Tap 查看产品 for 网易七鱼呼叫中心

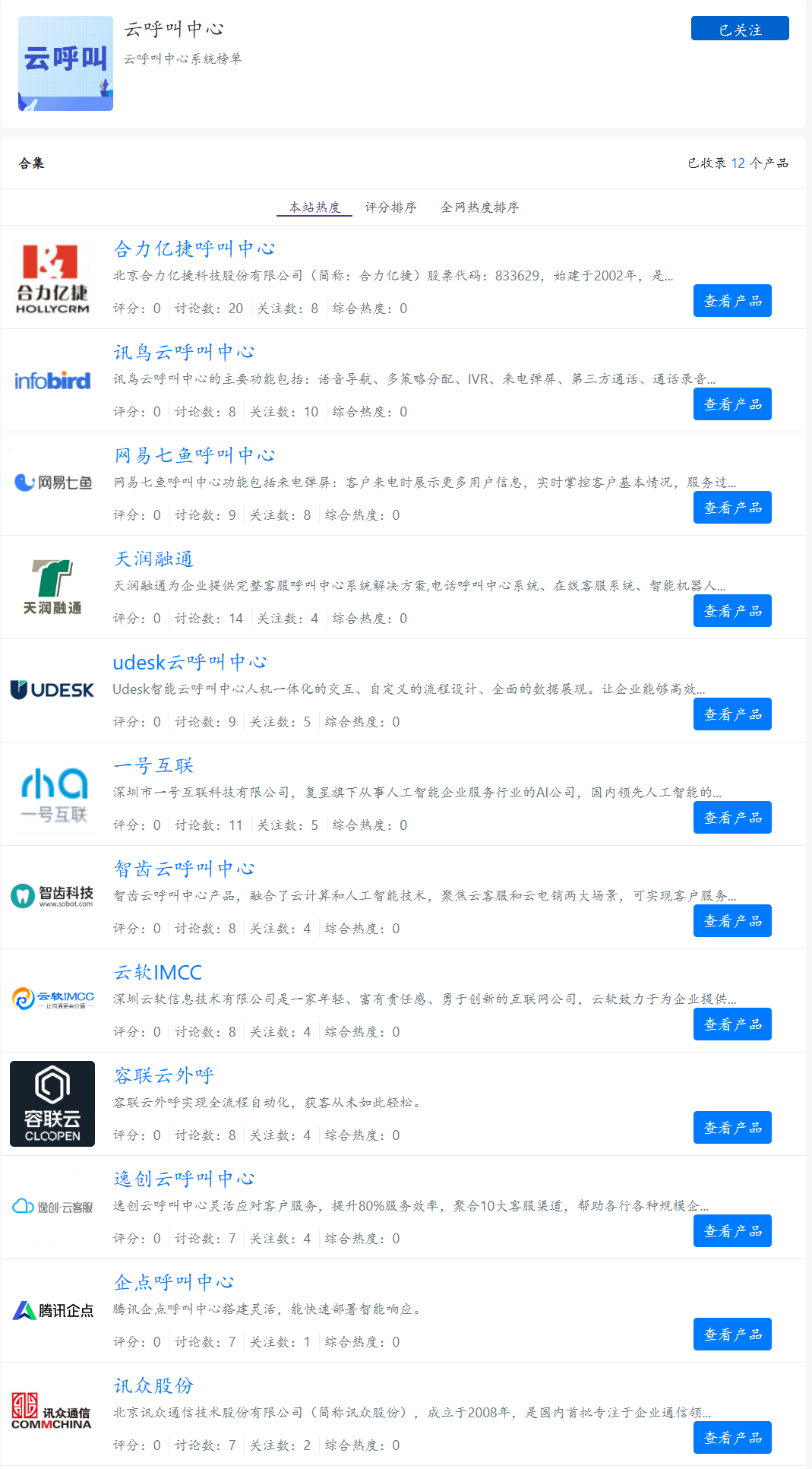coord(732,508)
